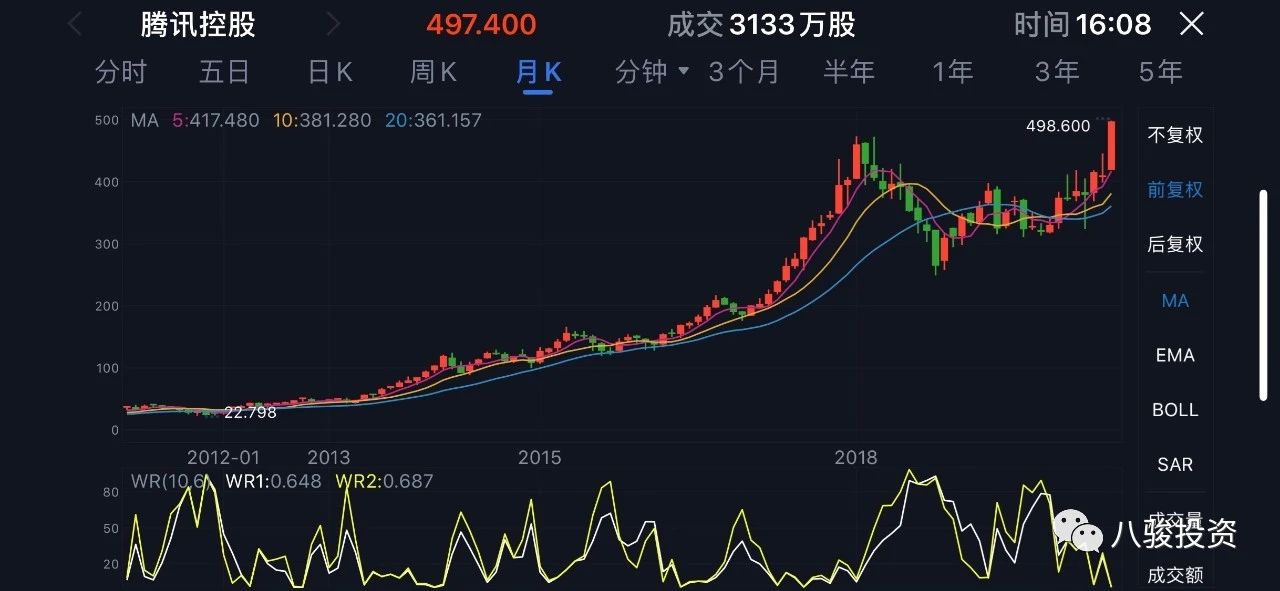Screen dimensions: 1280x591
Task: Select the 半年 range
Action: (849, 72)
